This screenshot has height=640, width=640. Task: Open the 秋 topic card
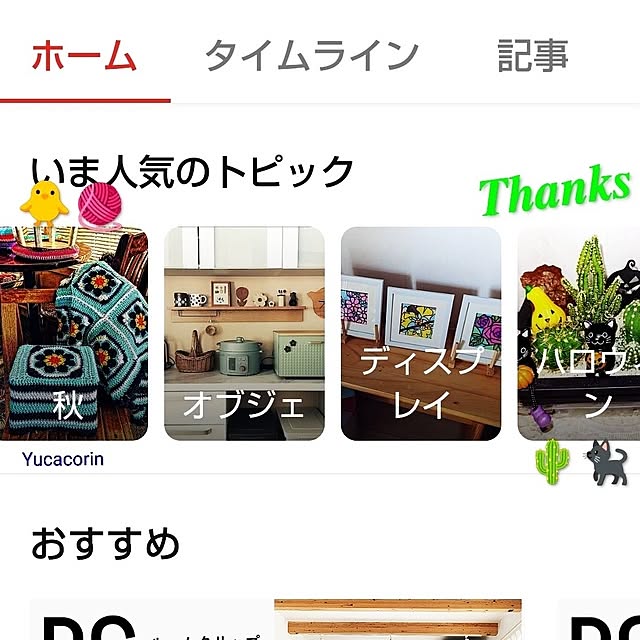coord(72,333)
